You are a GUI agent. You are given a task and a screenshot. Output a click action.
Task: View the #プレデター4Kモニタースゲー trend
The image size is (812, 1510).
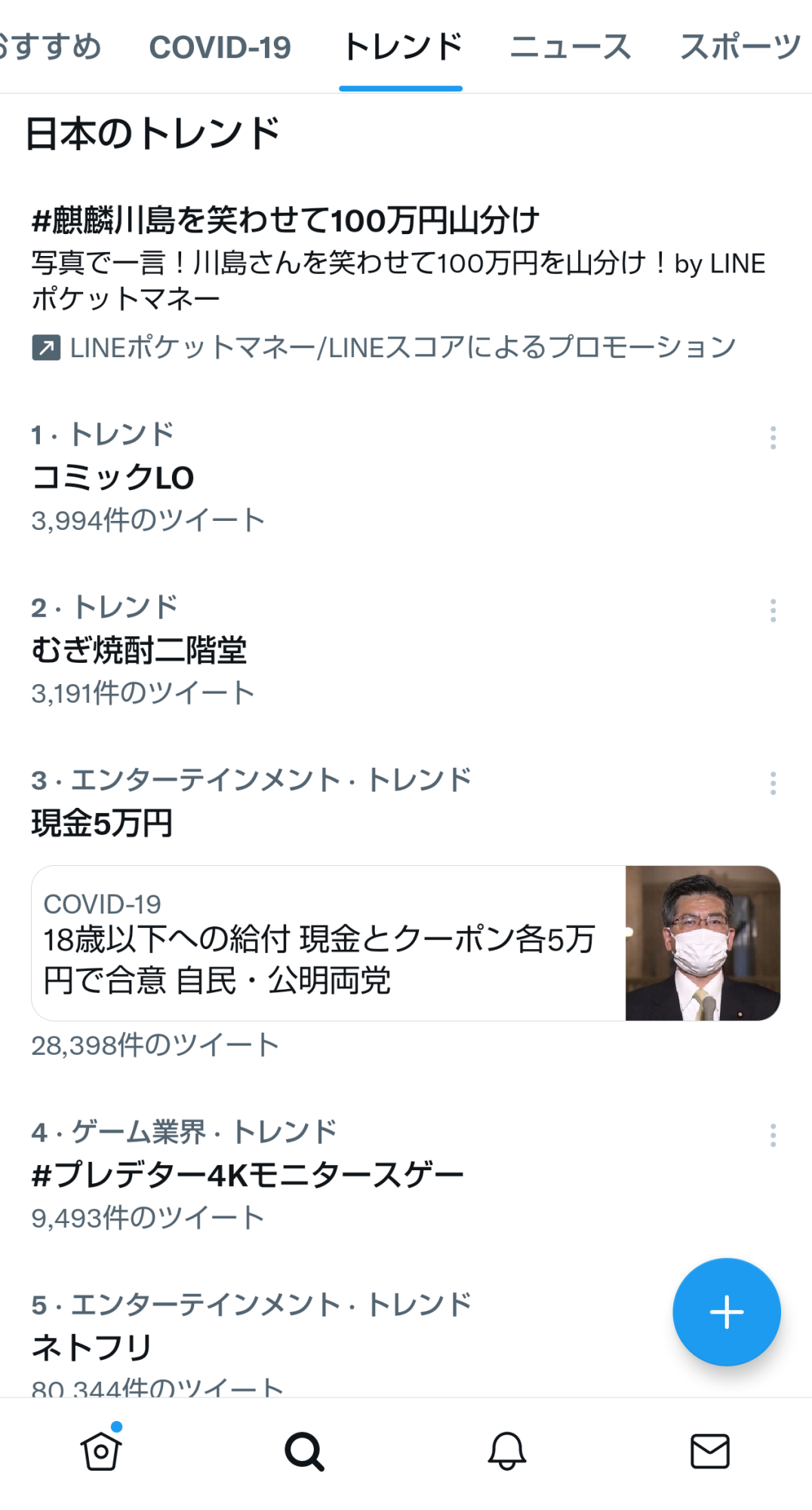point(248,1175)
